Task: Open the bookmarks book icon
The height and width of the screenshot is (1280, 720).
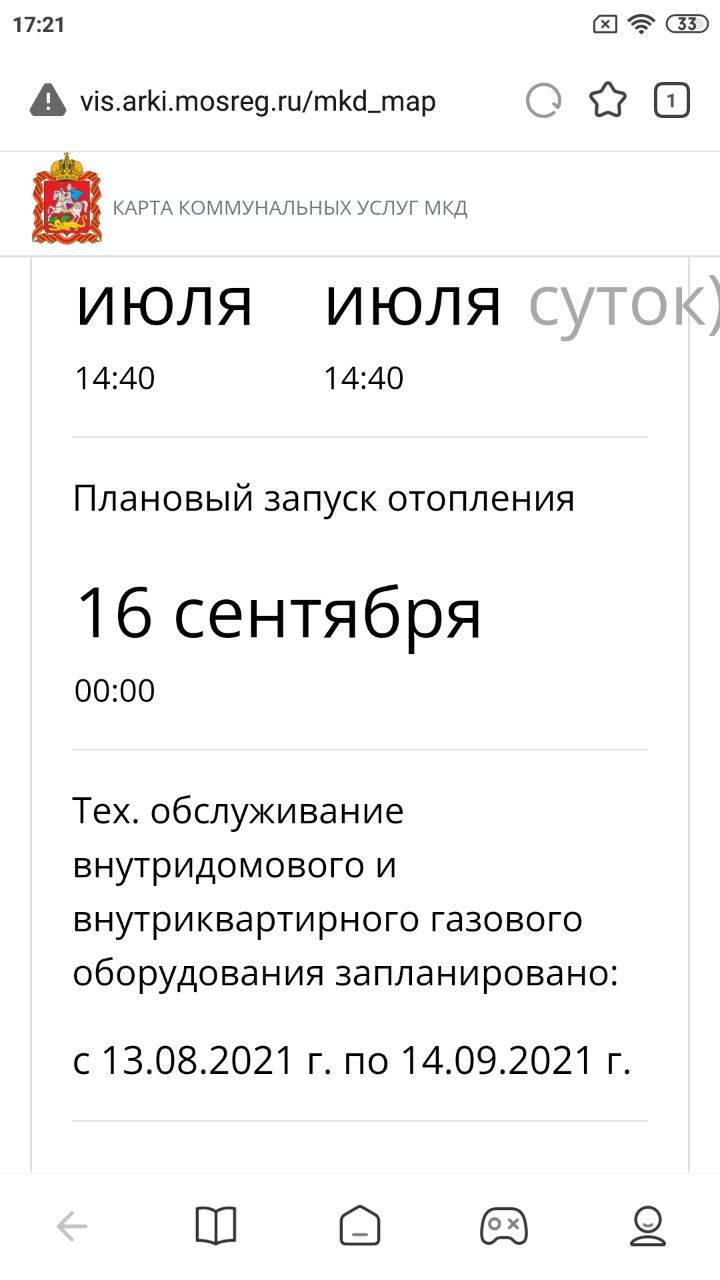Action: [x=216, y=1226]
